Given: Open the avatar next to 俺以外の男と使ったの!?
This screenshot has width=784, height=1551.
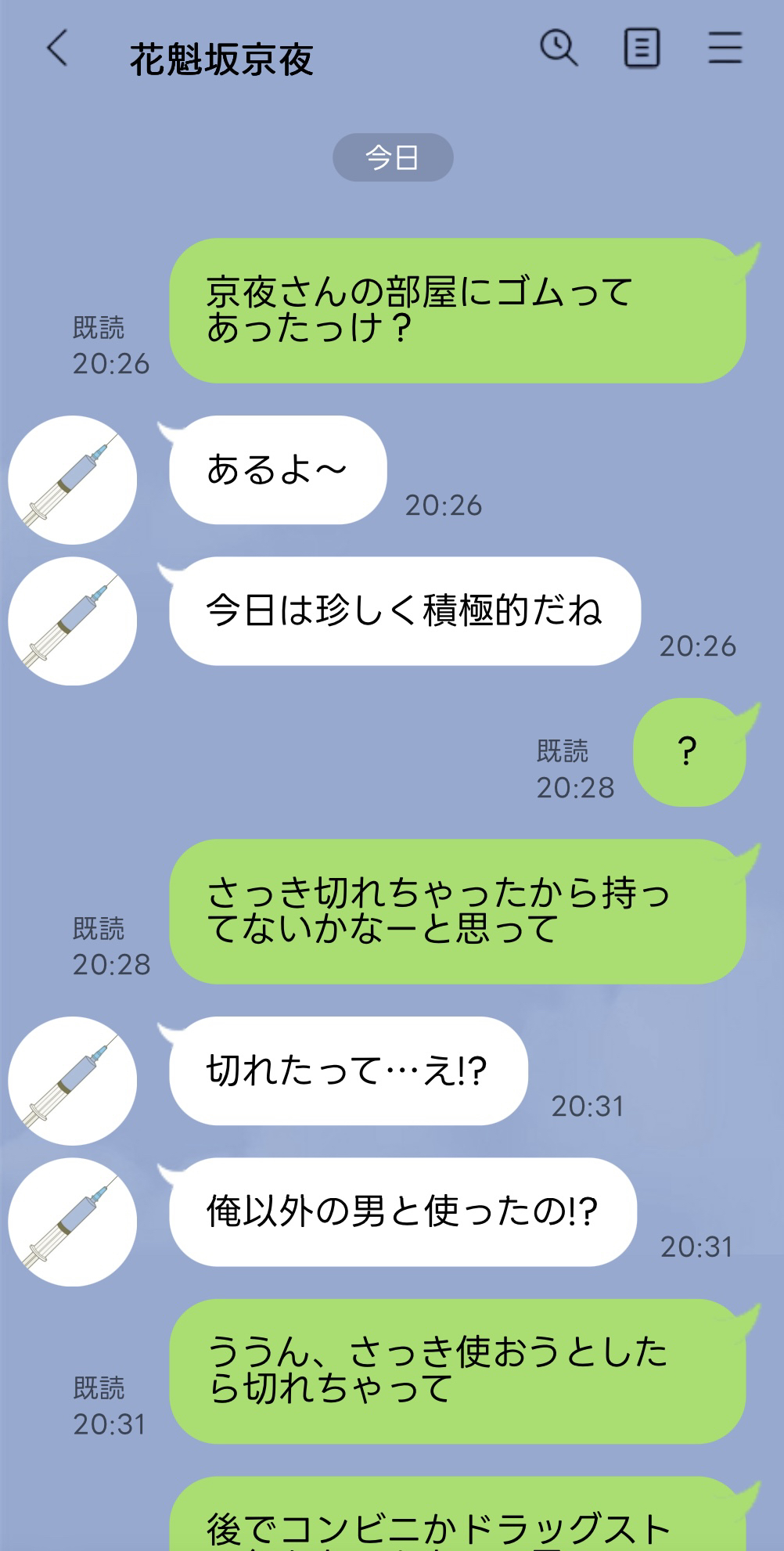Looking at the screenshot, I should click(72, 1222).
